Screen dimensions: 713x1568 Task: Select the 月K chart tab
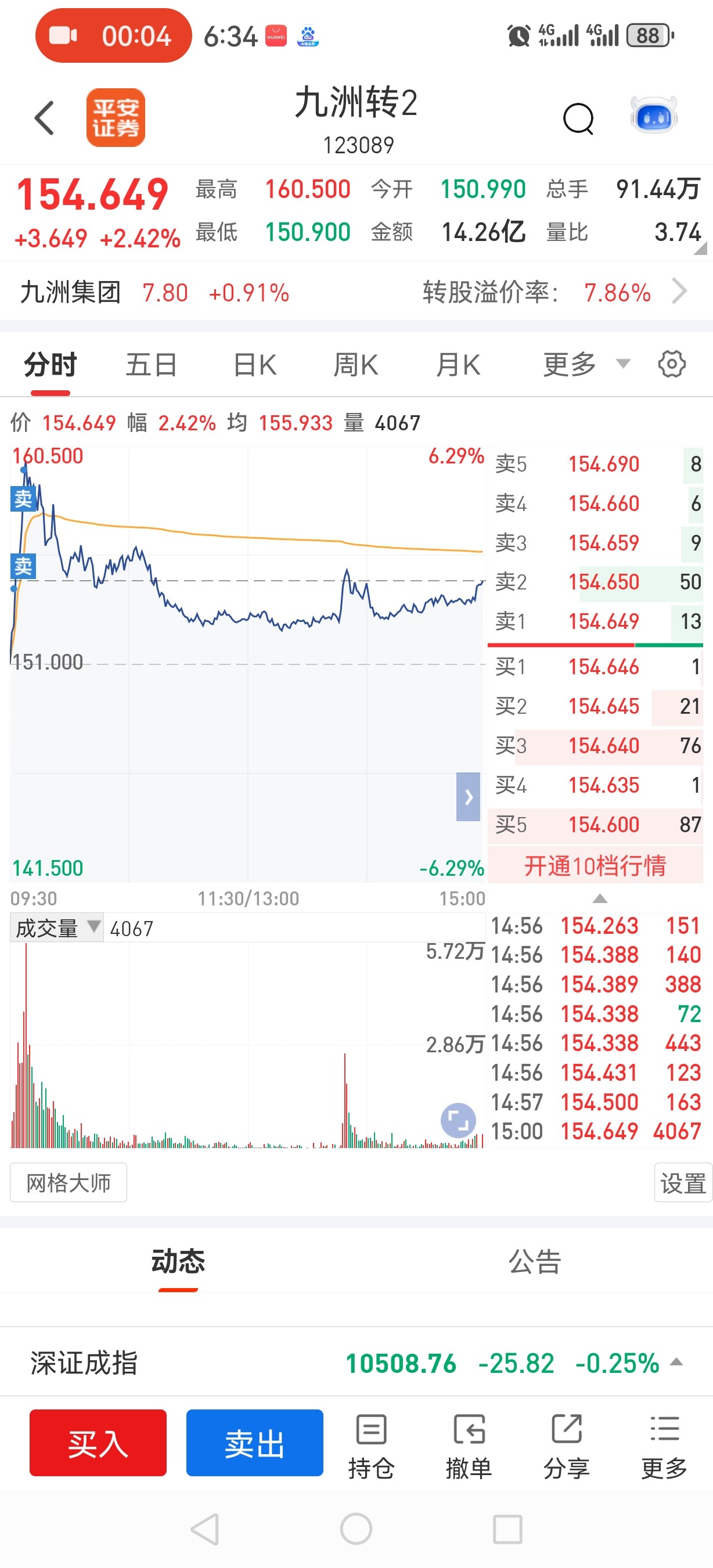pos(458,365)
